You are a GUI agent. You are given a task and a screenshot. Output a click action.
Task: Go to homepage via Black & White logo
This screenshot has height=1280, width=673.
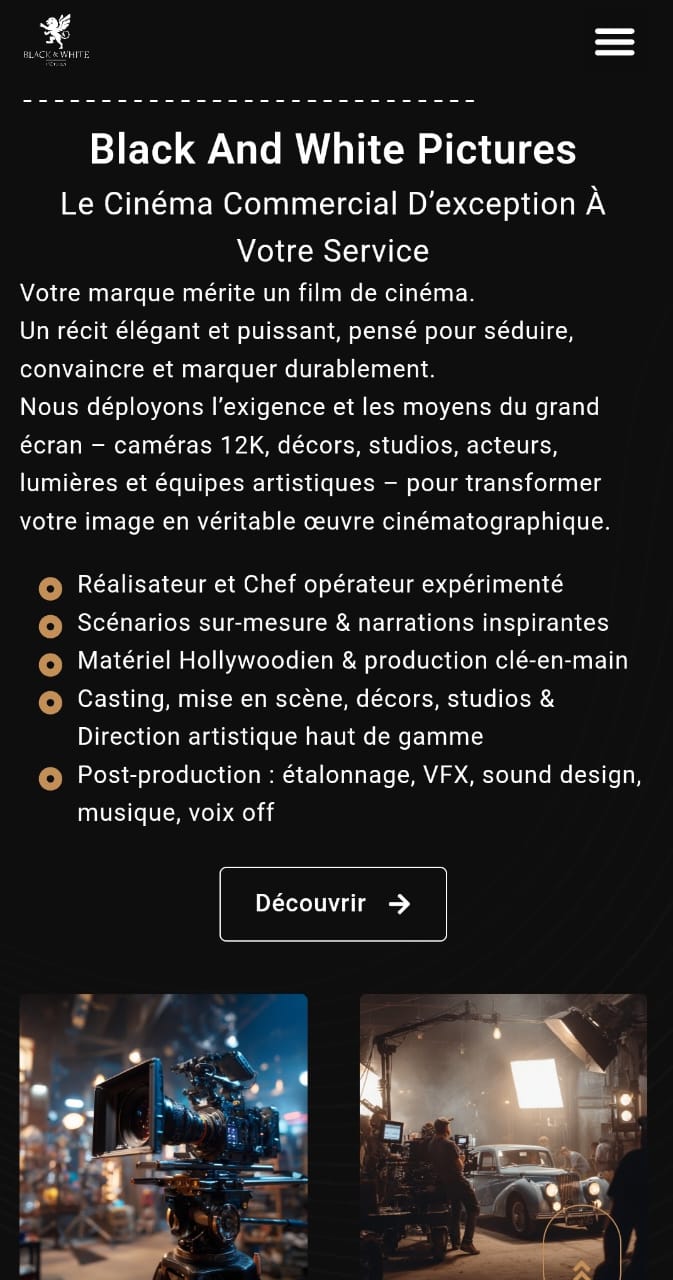pyautogui.click(x=56, y=41)
